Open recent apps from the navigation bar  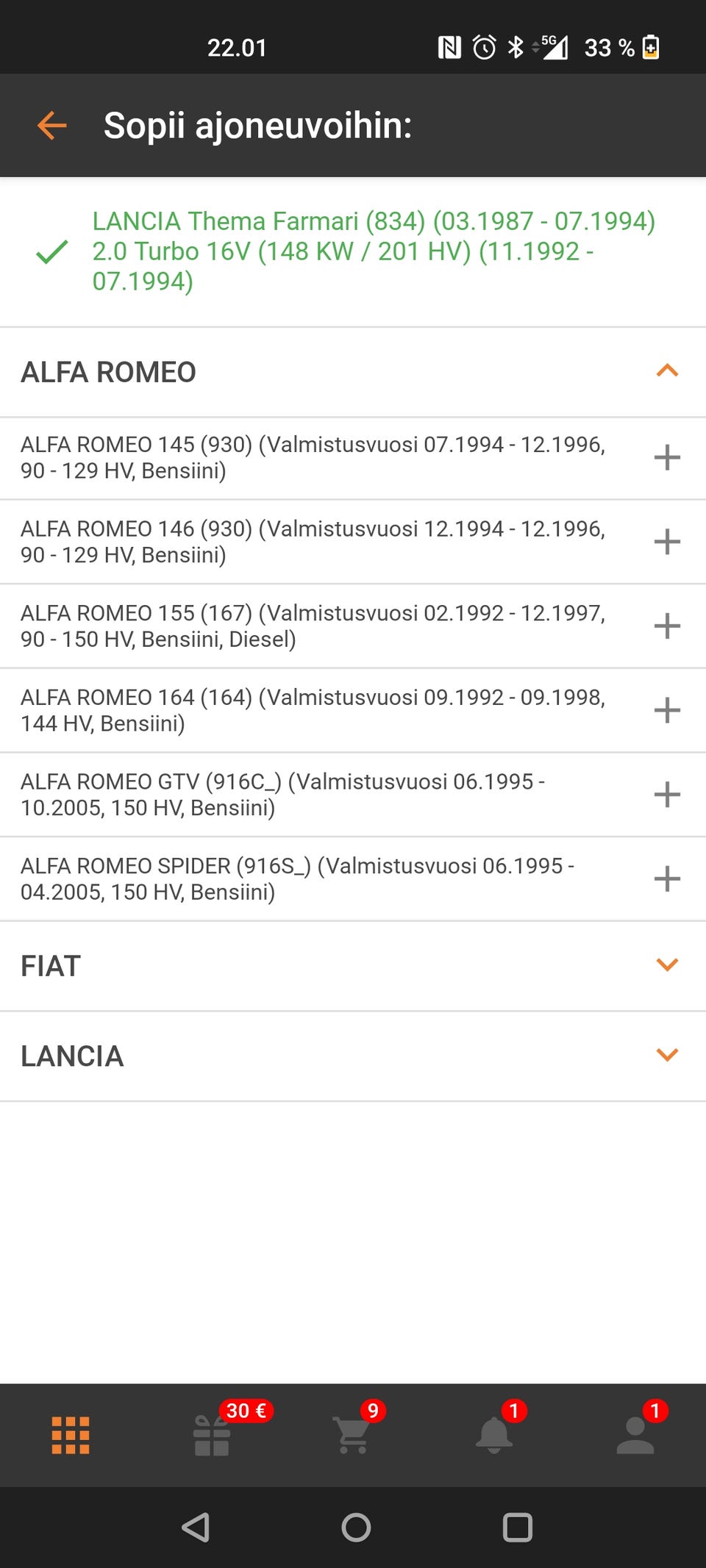[517, 1528]
